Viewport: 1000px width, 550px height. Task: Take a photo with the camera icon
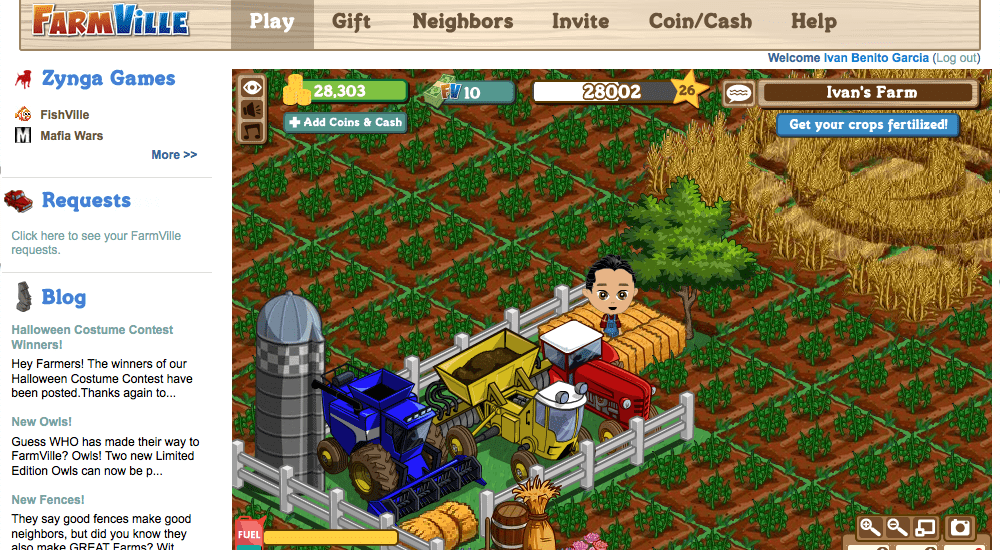pos(959,527)
